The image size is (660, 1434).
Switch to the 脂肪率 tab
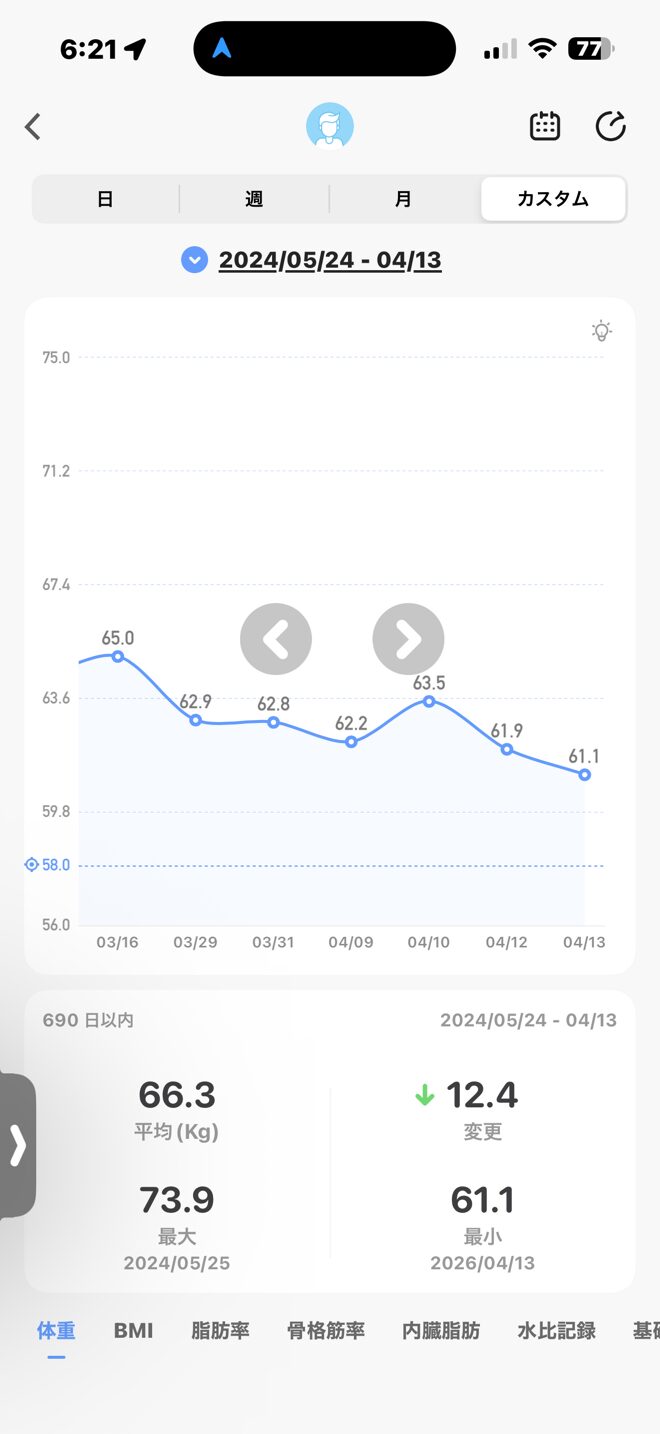[x=220, y=1331]
